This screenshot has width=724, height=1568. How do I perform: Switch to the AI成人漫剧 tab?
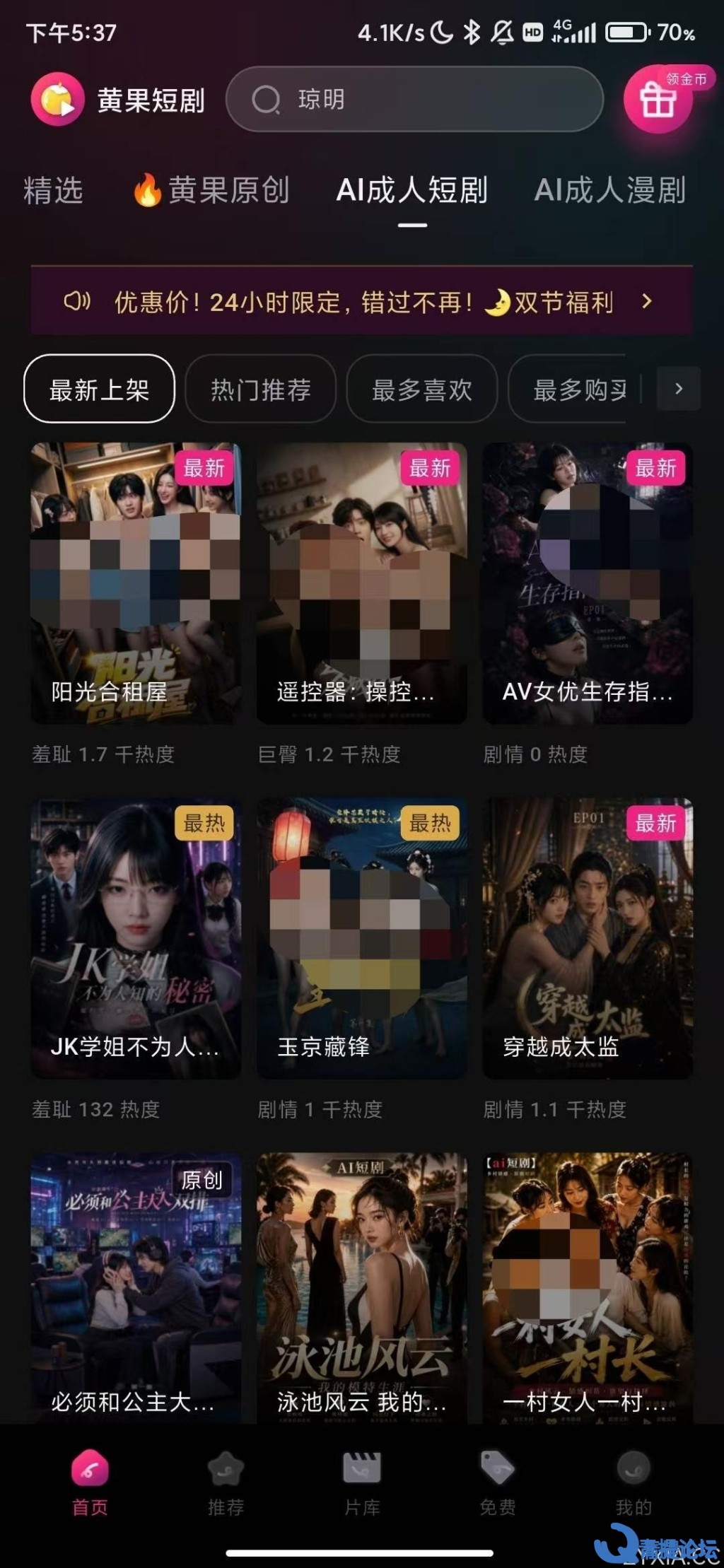click(x=609, y=190)
